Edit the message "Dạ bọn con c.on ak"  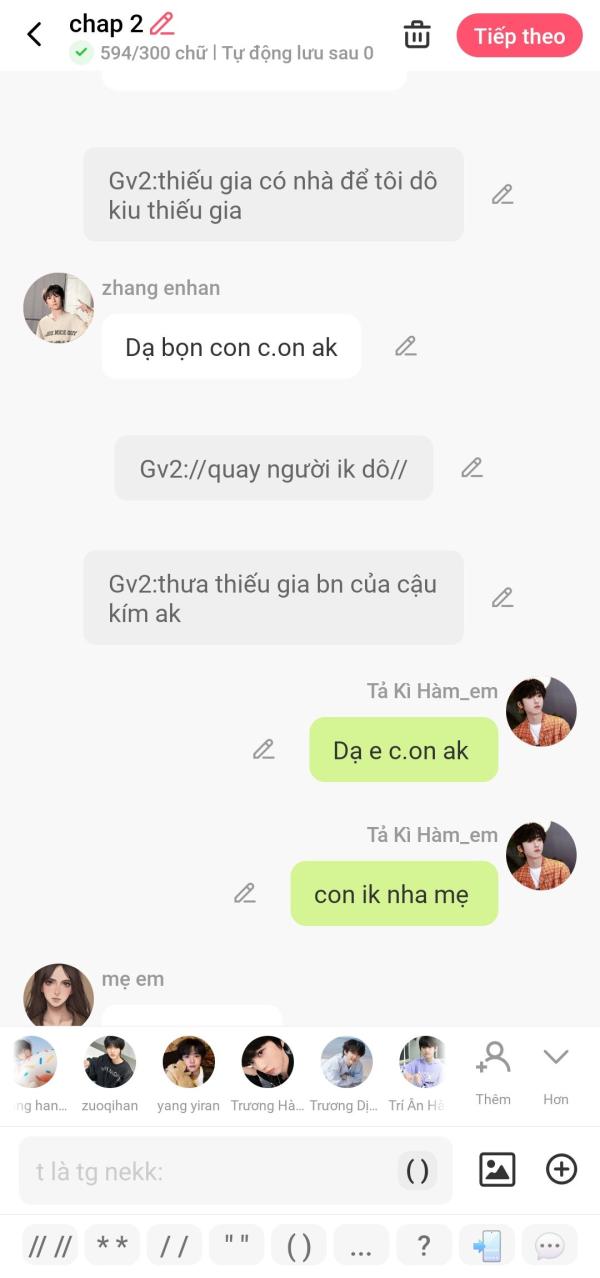[x=405, y=347]
